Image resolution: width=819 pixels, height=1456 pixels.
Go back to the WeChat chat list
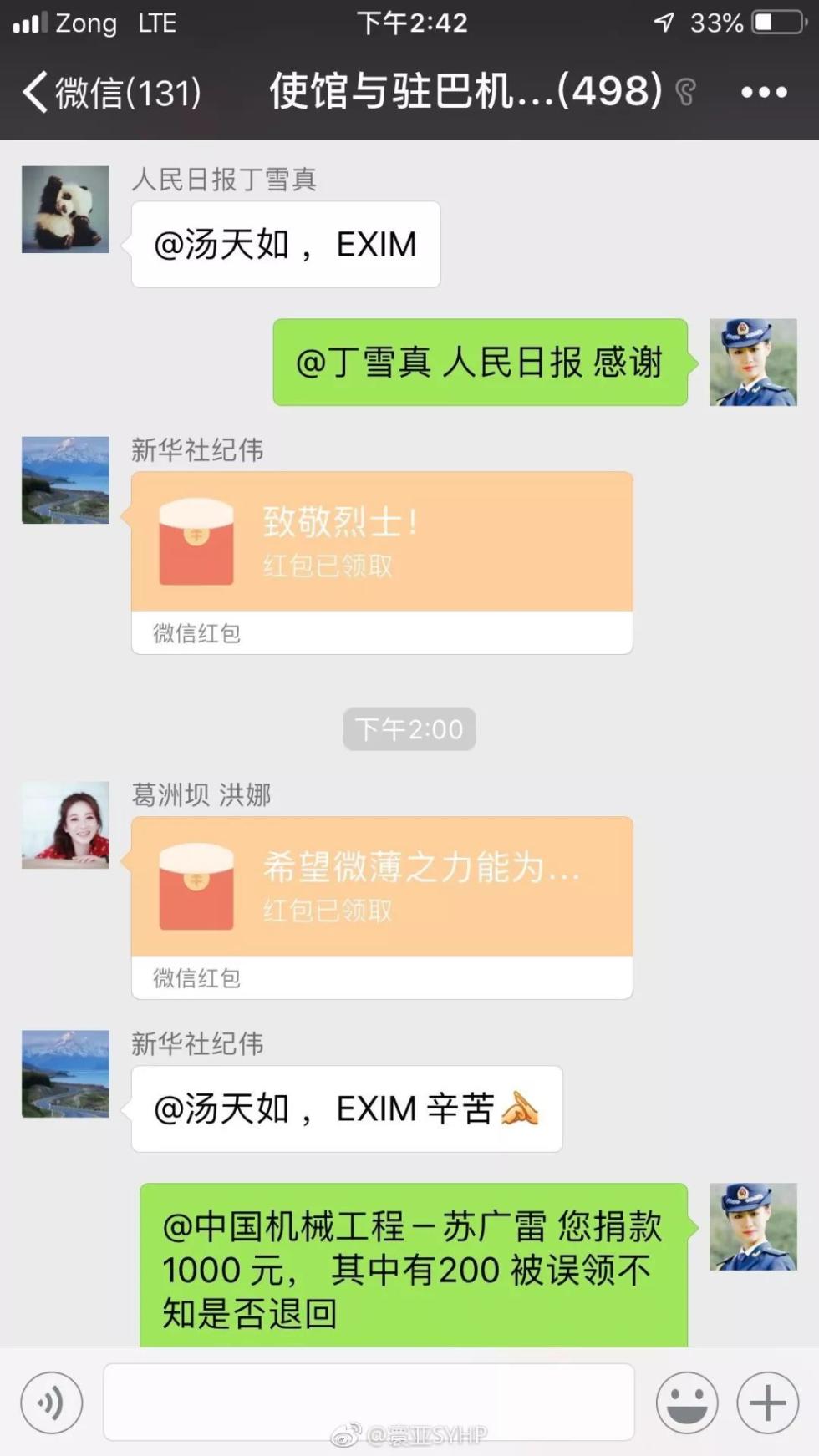coord(109,92)
